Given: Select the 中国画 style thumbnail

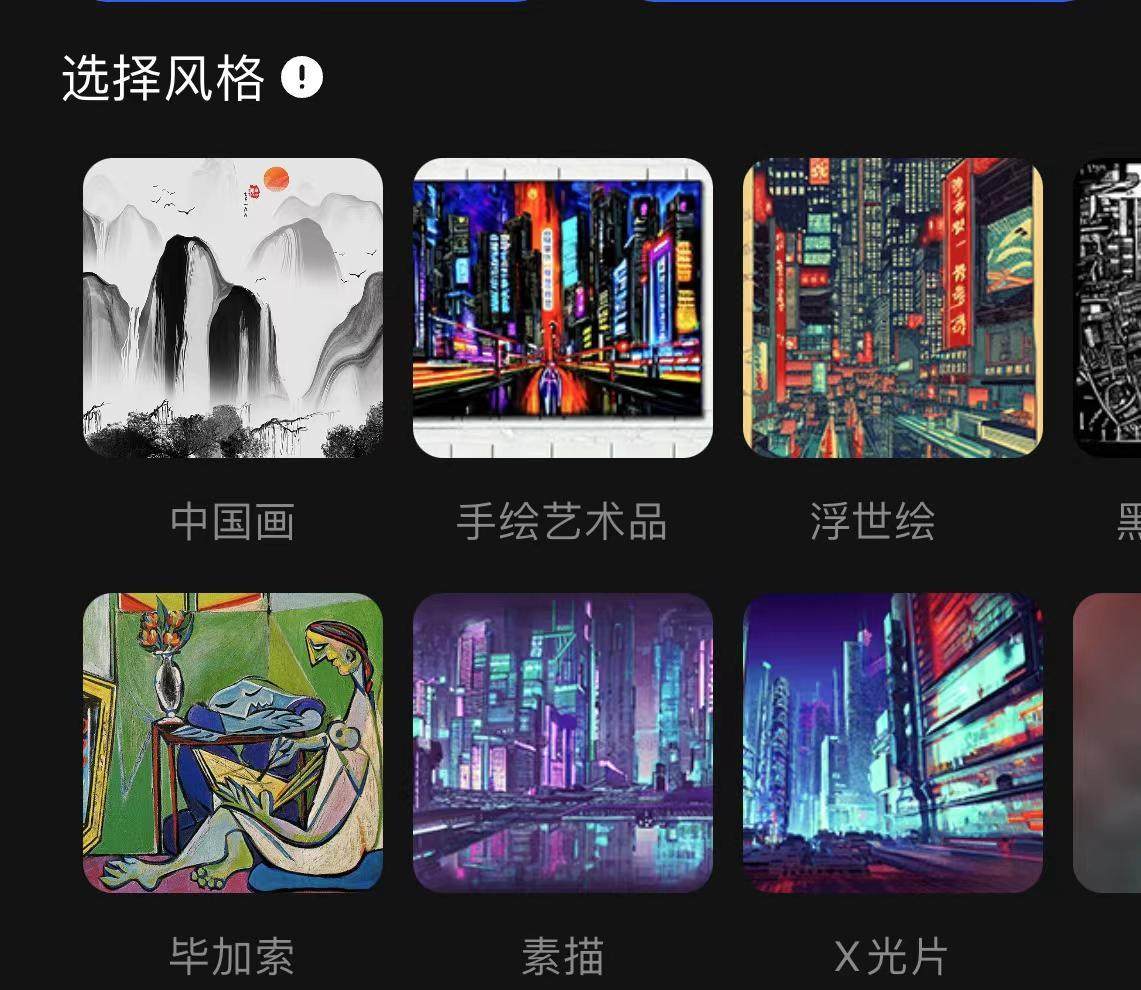Looking at the screenshot, I should coord(233,308).
